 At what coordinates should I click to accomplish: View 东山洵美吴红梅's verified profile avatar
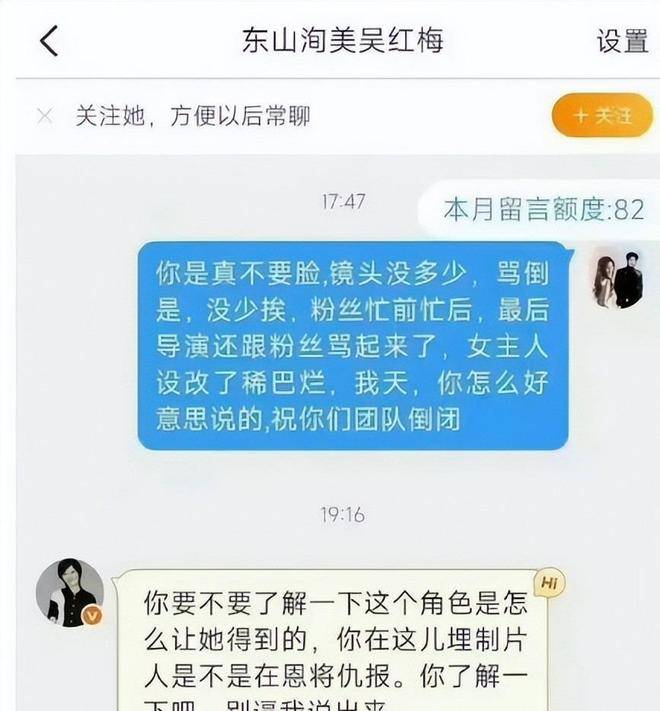(x=70, y=592)
